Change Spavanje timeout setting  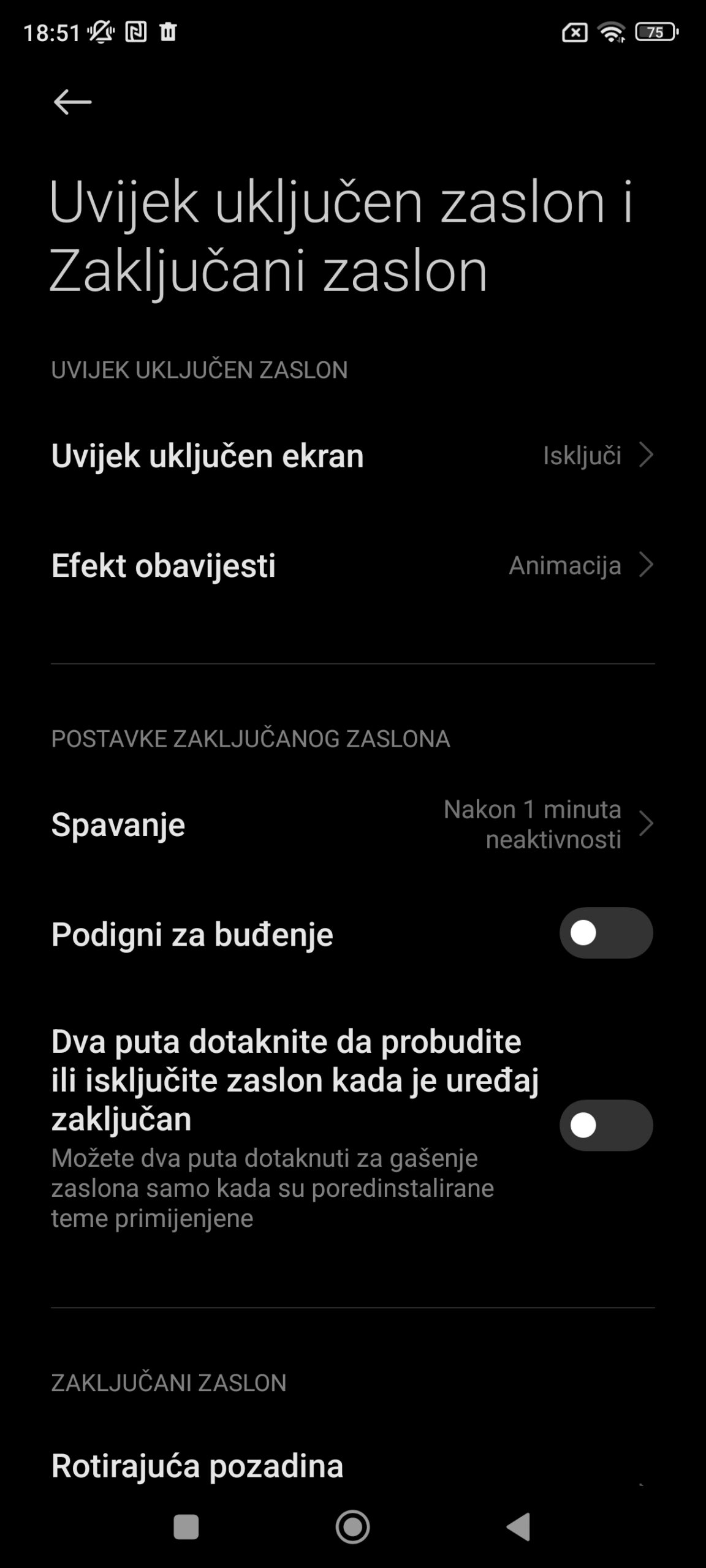tap(353, 824)
